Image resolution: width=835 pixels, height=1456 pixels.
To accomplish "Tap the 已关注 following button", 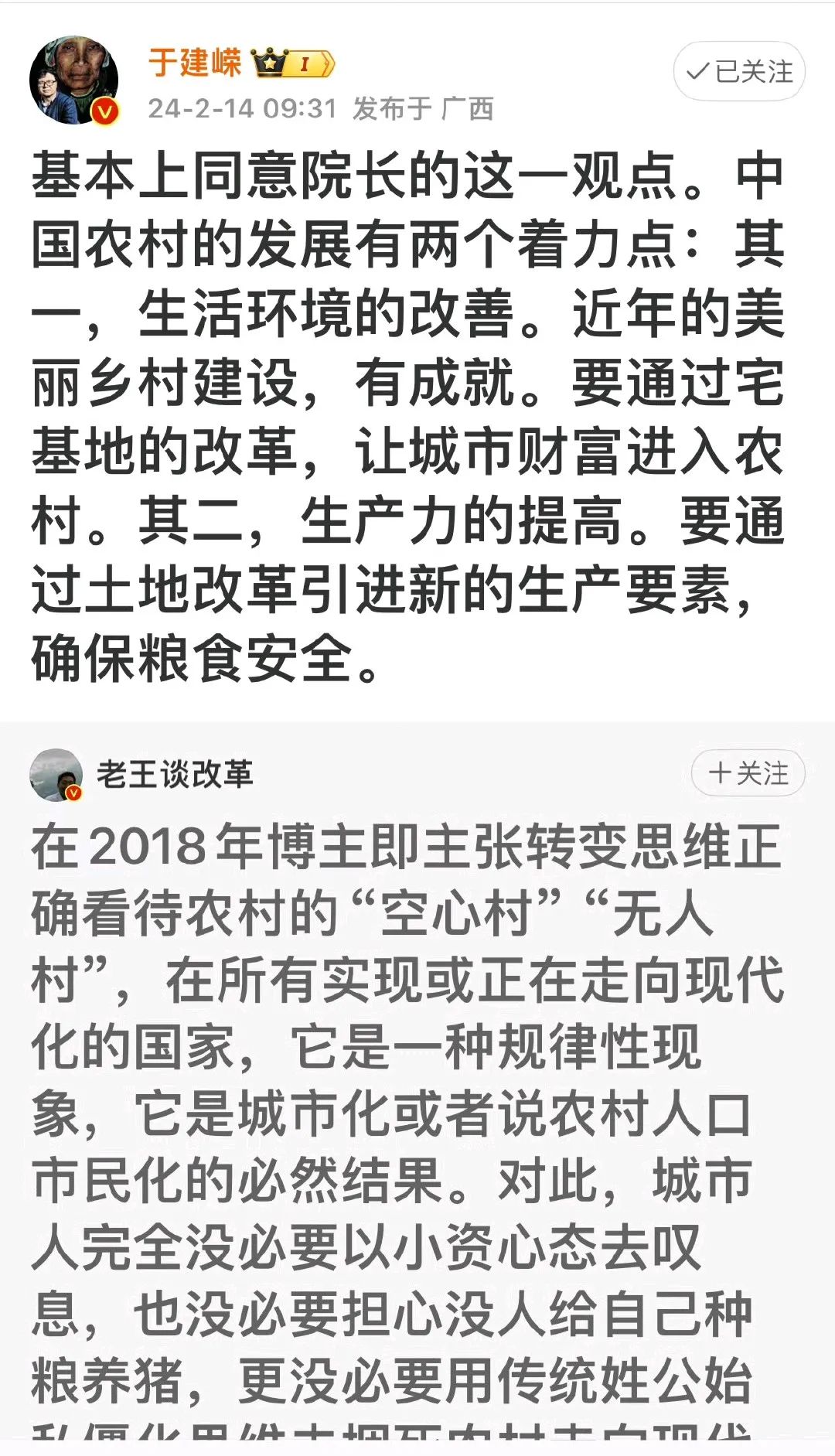I will [x=739, y=72].
